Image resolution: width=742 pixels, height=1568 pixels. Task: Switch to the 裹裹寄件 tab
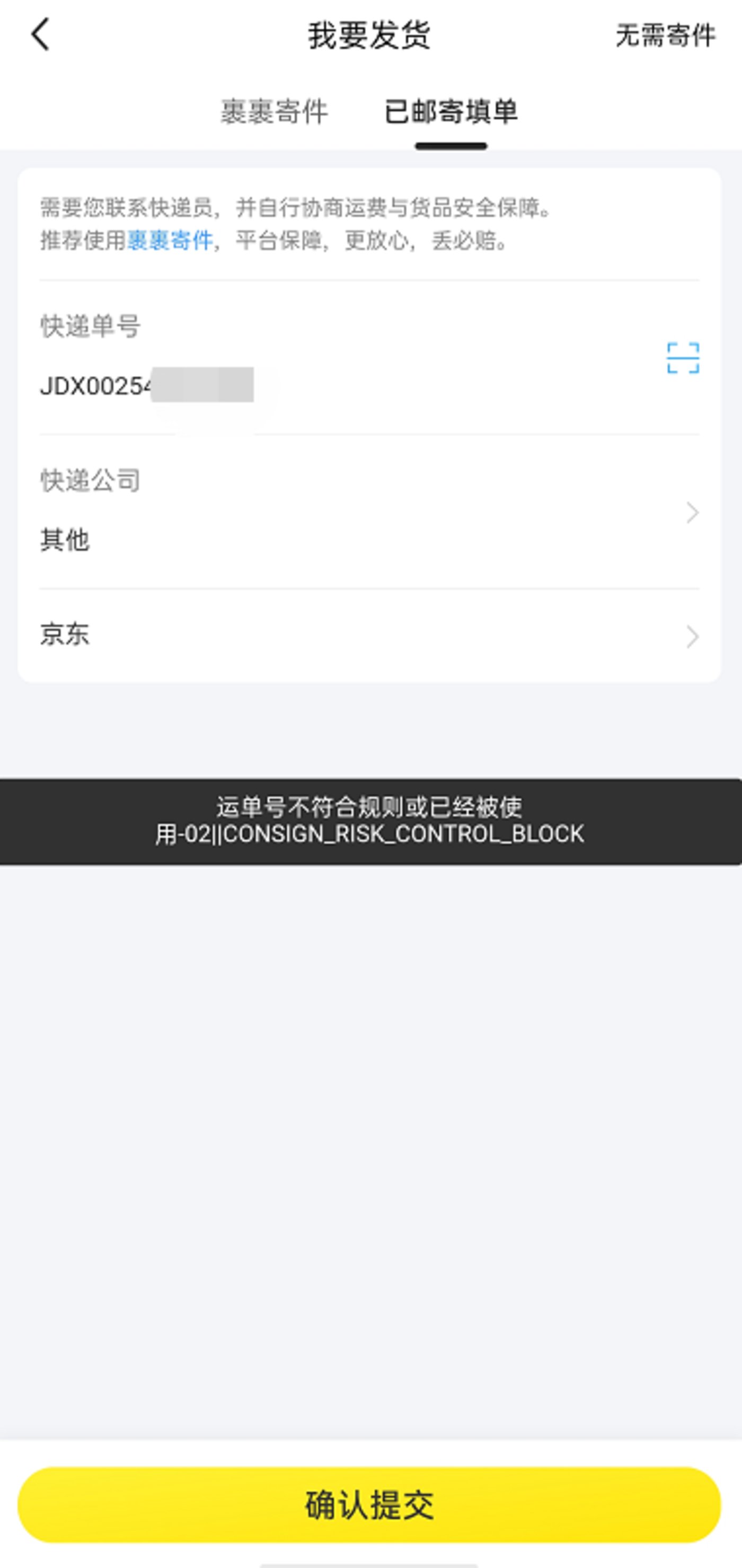pyautogui.click(x=275, y=111)
